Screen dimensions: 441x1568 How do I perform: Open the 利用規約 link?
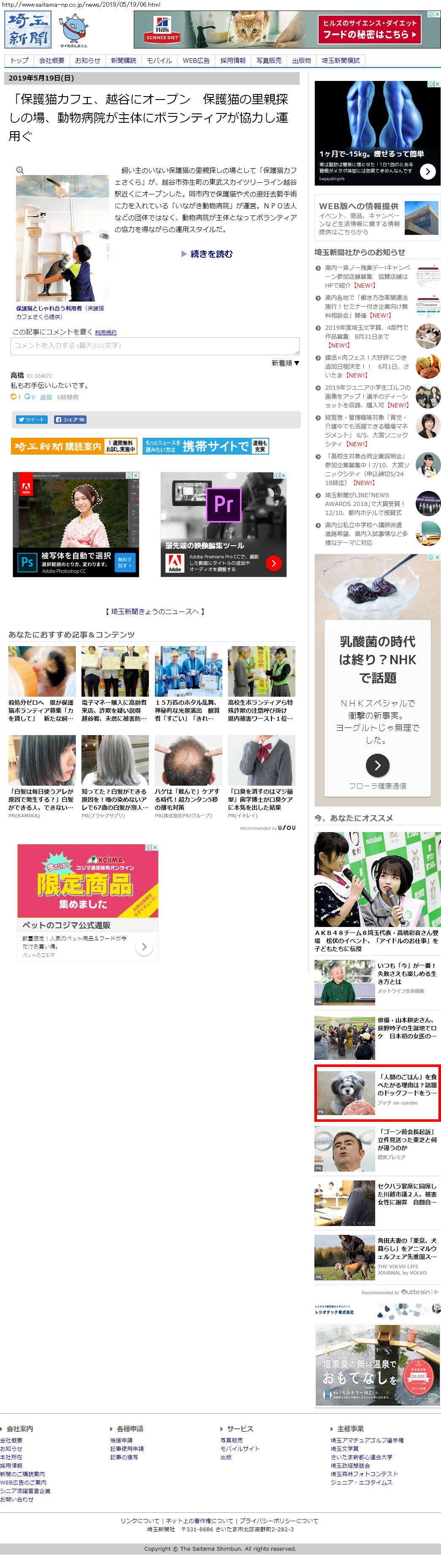[x=106, y=332]
